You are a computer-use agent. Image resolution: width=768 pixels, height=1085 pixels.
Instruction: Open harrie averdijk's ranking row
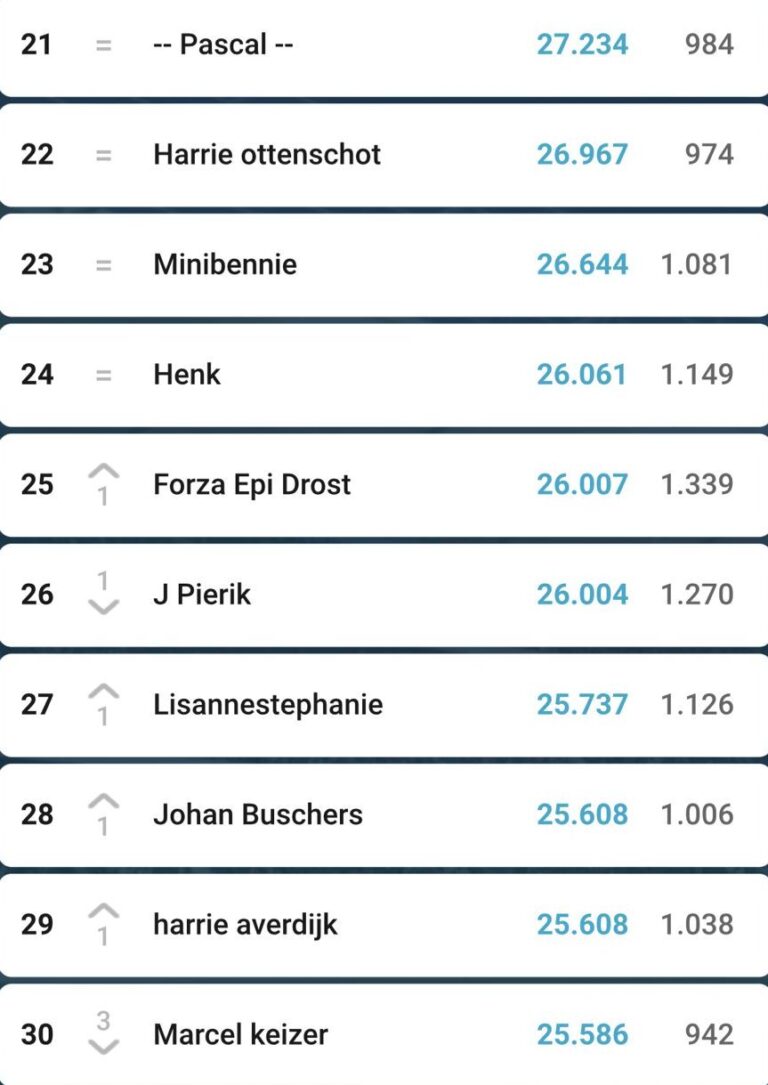coord(245,925)
